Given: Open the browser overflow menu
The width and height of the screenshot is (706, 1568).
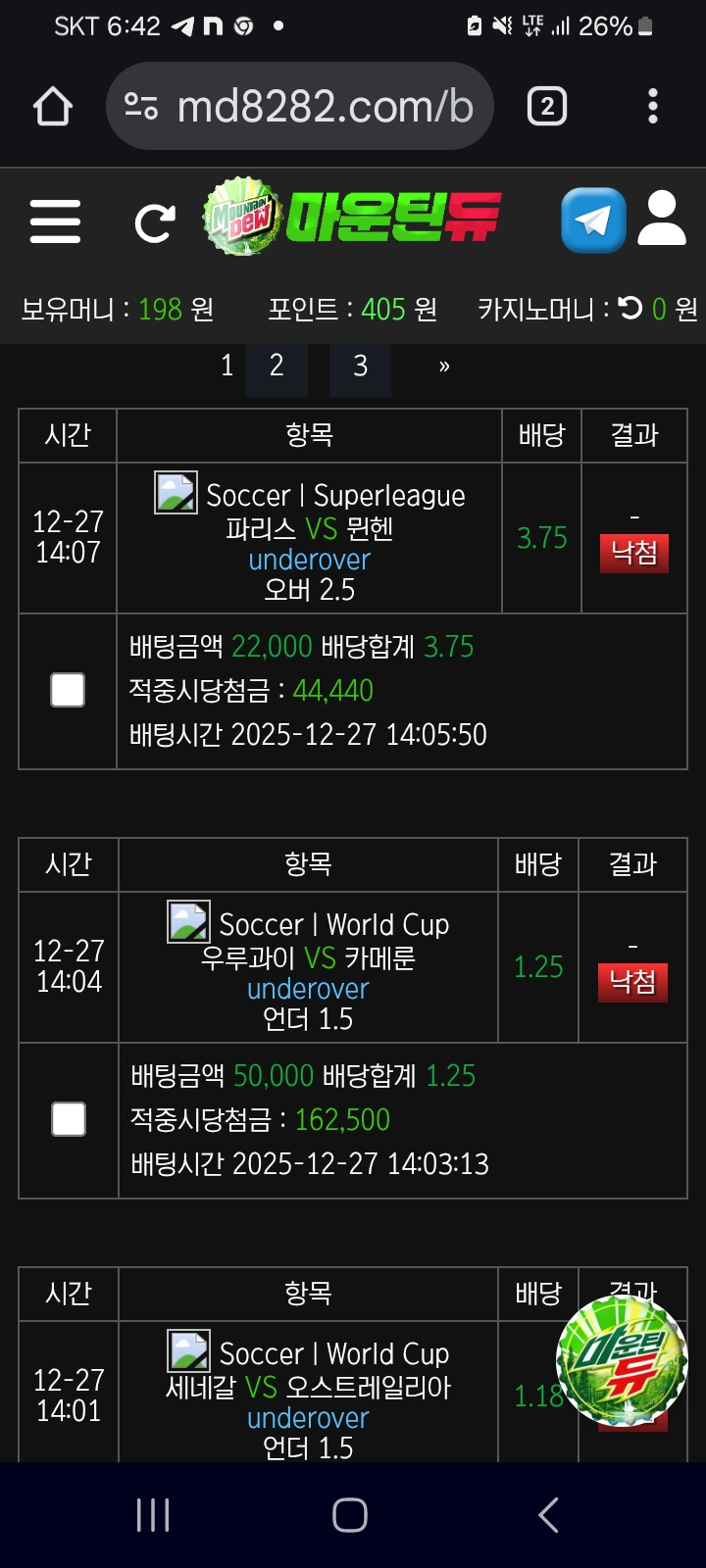Looking at the screenshot, I should 653,106.
